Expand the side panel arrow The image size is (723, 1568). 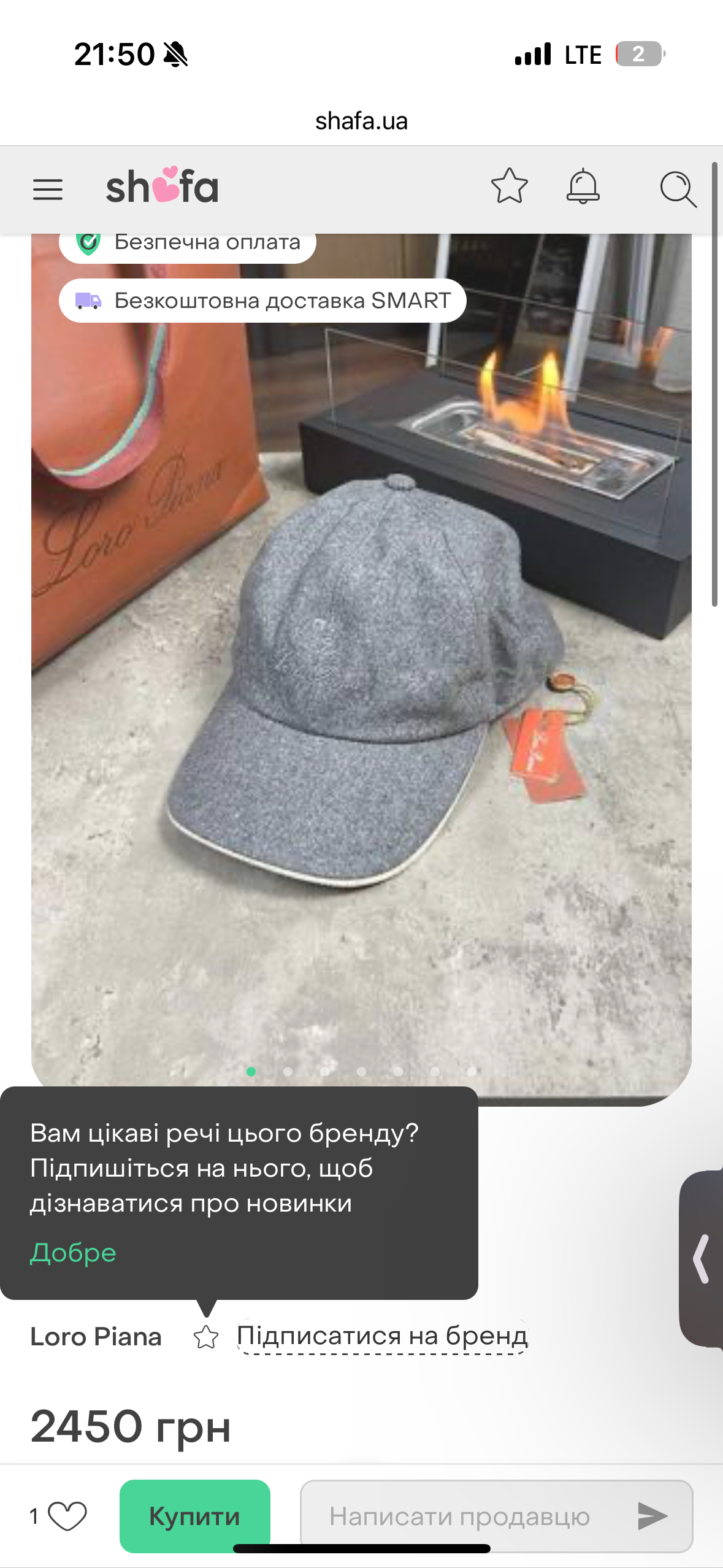point(702,1259)
